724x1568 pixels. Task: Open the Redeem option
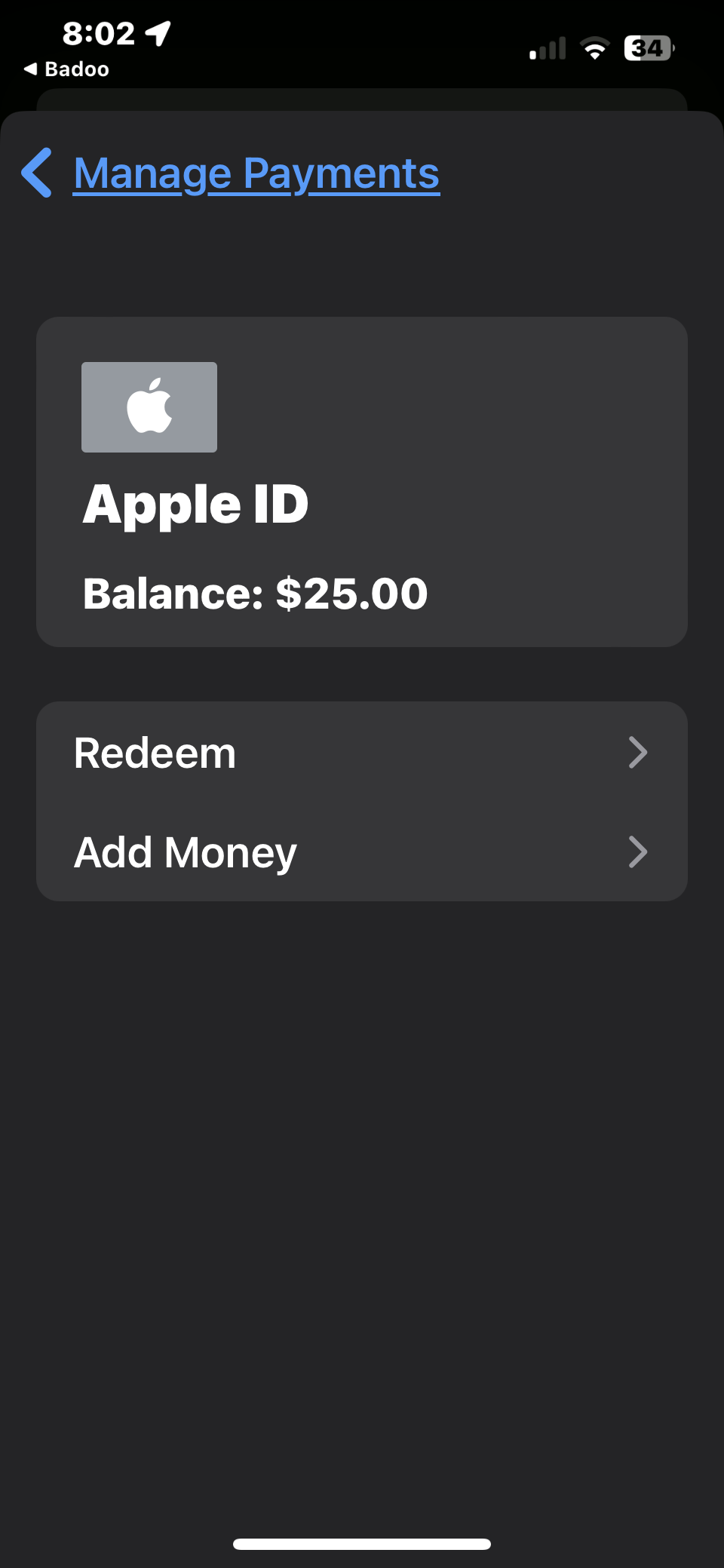(x=361, y=753)
